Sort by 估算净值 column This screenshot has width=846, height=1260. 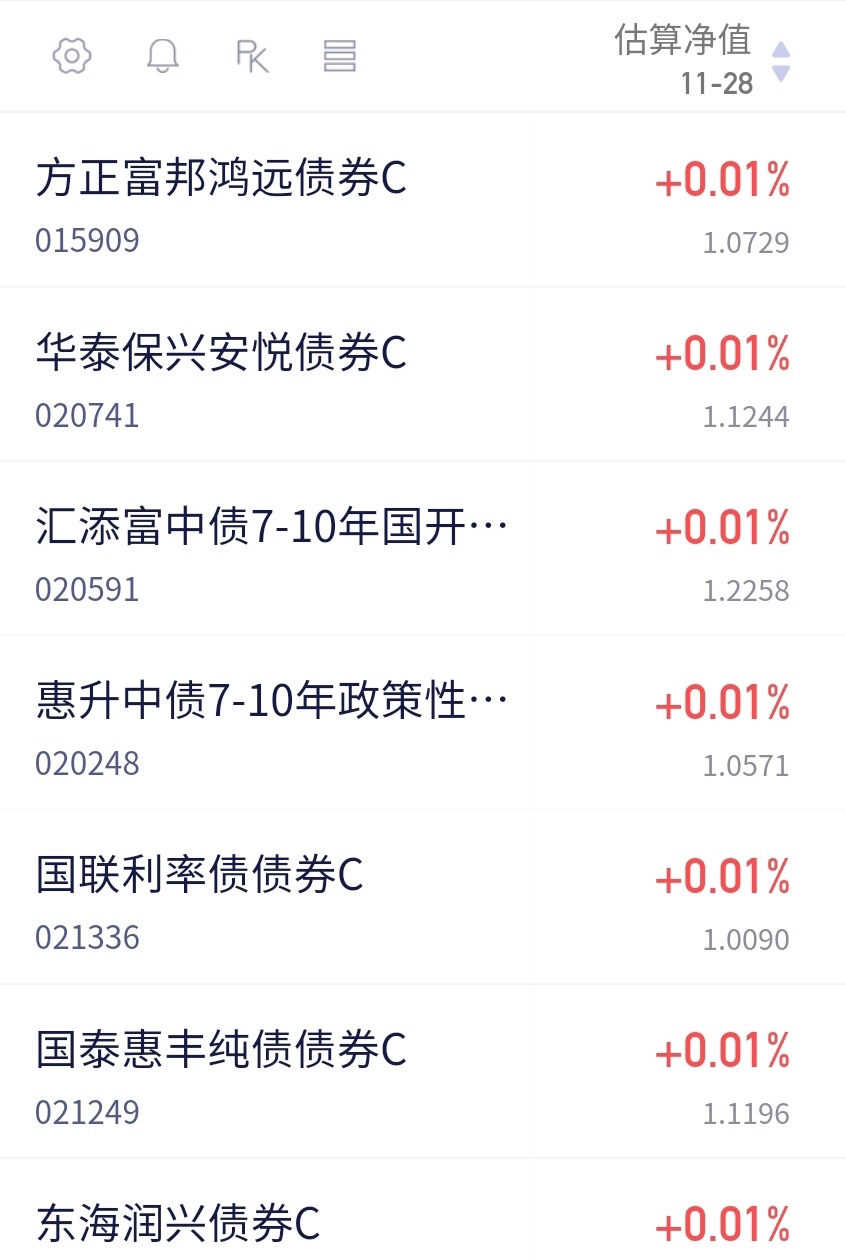700,60
